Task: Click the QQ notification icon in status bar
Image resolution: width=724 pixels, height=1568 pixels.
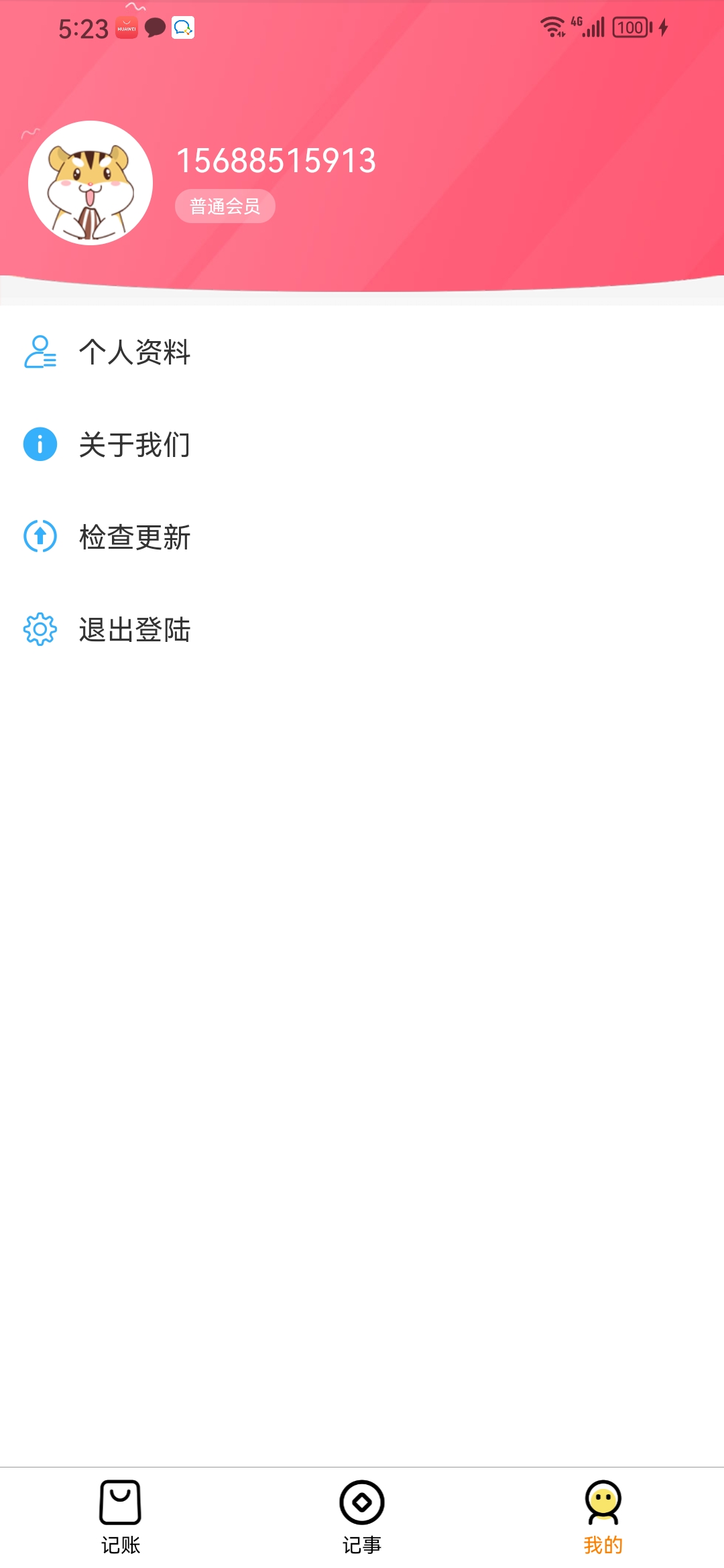Action: coord(182,27)
